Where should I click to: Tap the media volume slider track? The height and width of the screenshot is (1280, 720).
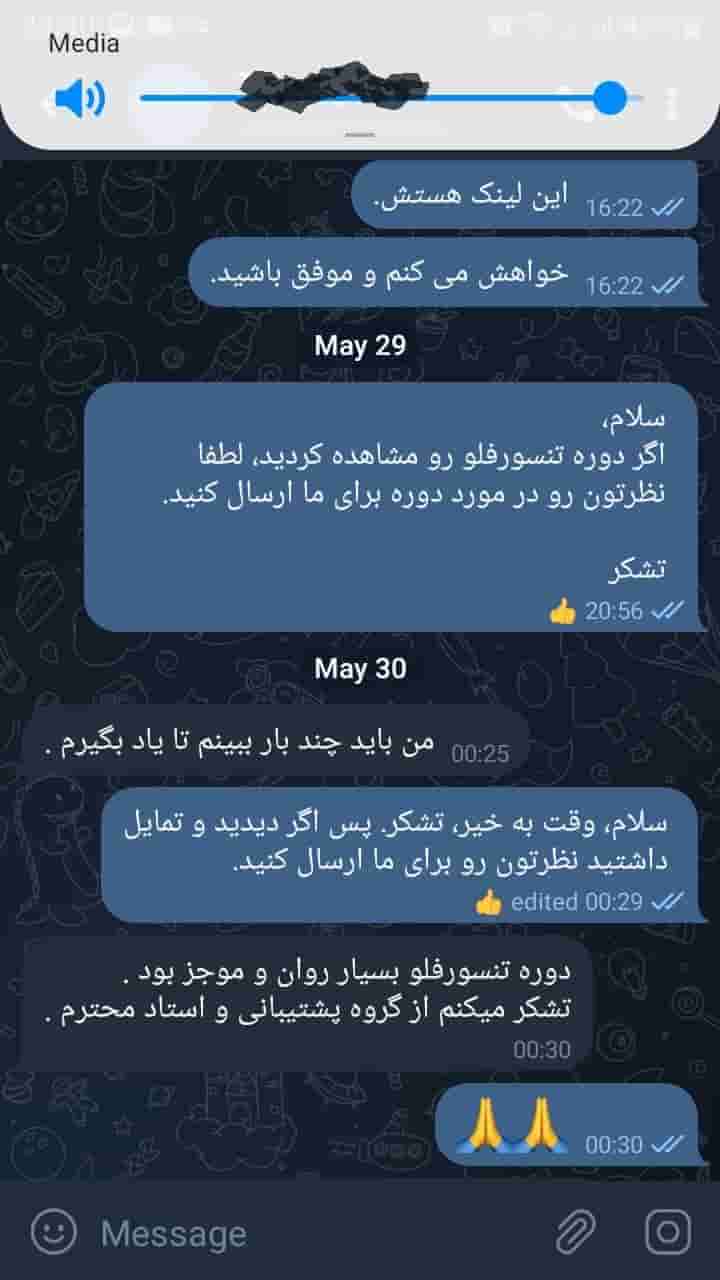[391, 98]
